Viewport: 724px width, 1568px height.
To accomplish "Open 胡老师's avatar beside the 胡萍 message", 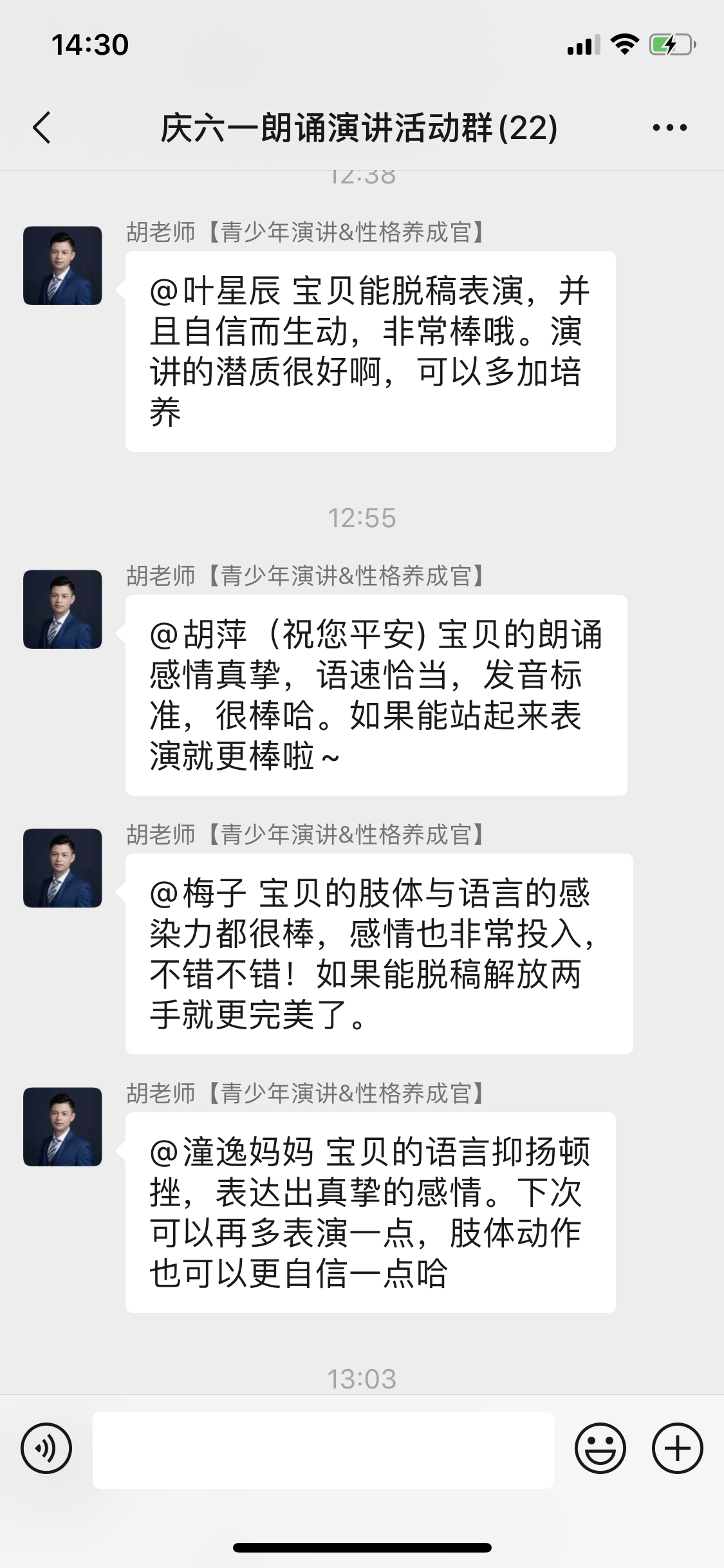I will (62, 609).
